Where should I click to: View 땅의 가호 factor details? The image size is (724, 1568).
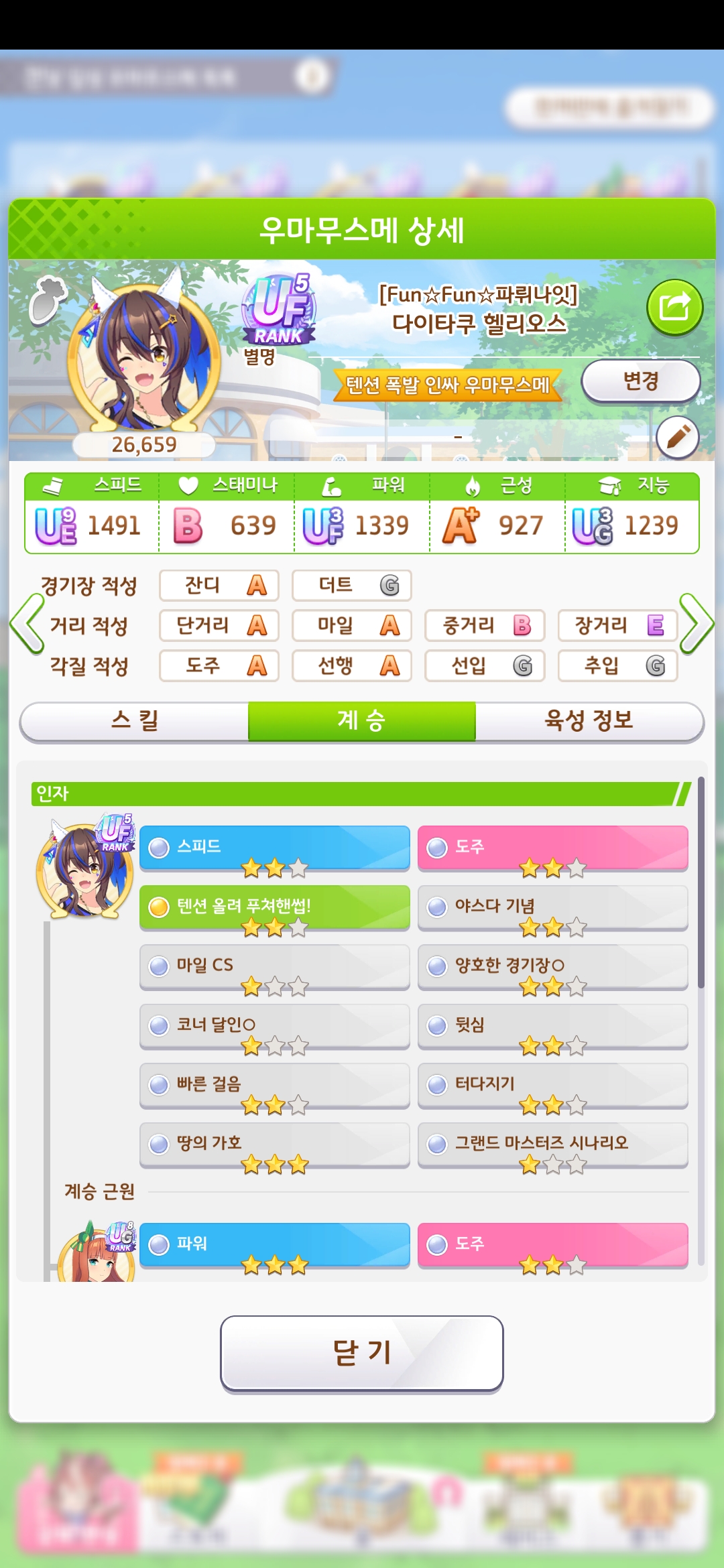[x=274, y=1145]
